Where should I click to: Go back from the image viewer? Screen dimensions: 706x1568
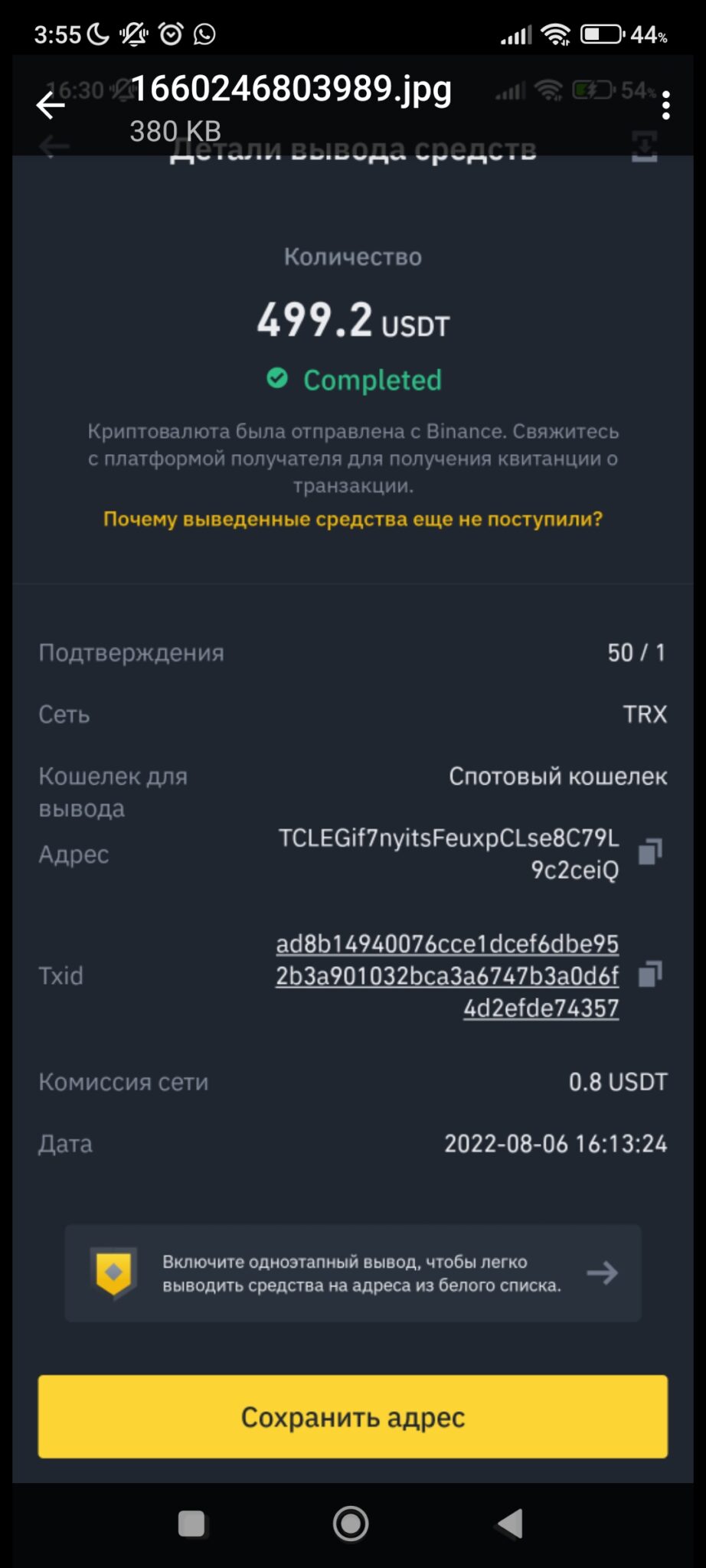point(51,105)
